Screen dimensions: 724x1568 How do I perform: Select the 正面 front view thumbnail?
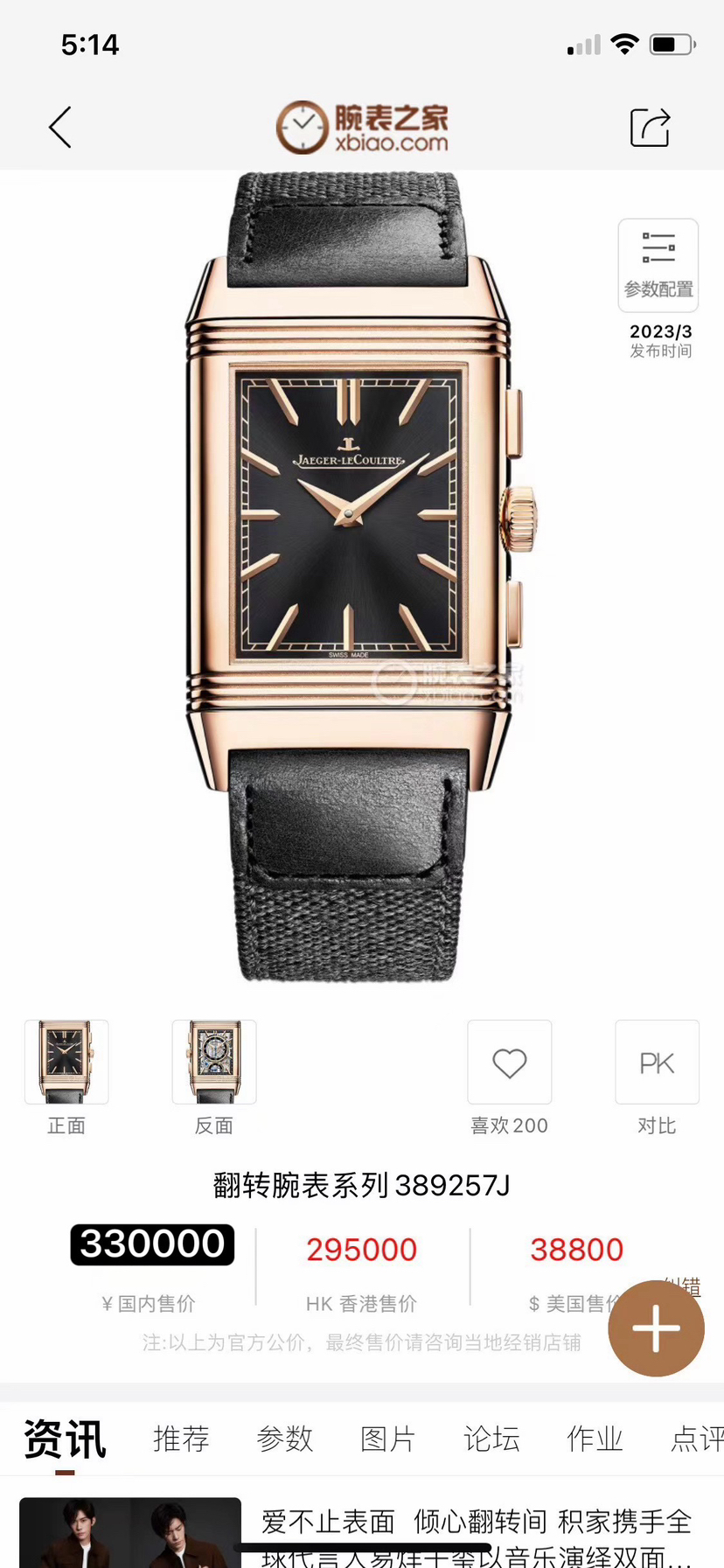tap(66, 1062)
